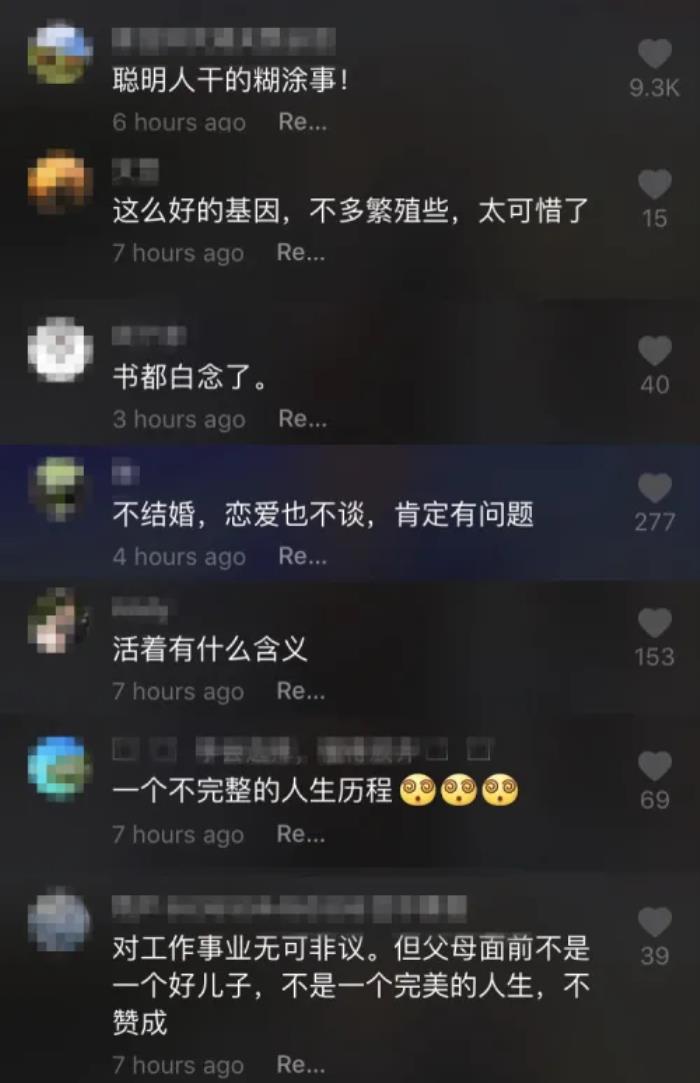Reply to the comment 书都白念了
The height and width of the screenshot is (1083, 700).
click(301, 419)
